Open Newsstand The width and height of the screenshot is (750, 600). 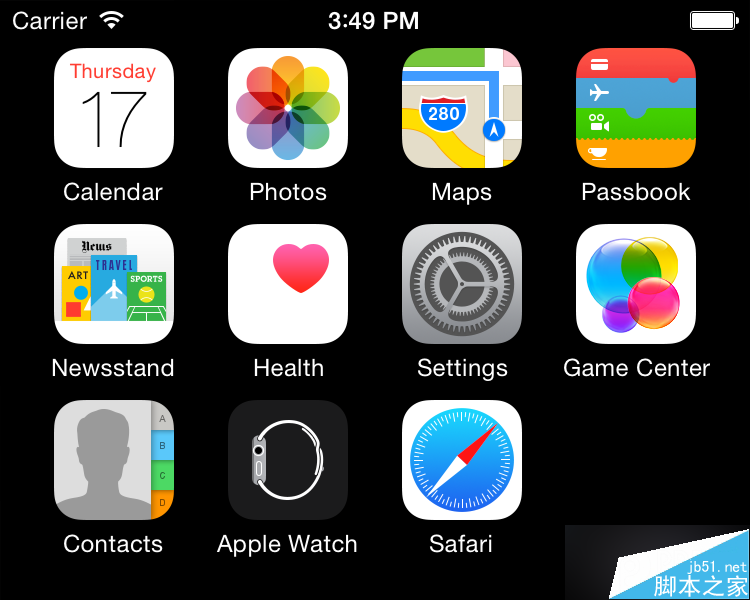pos(113,284)
